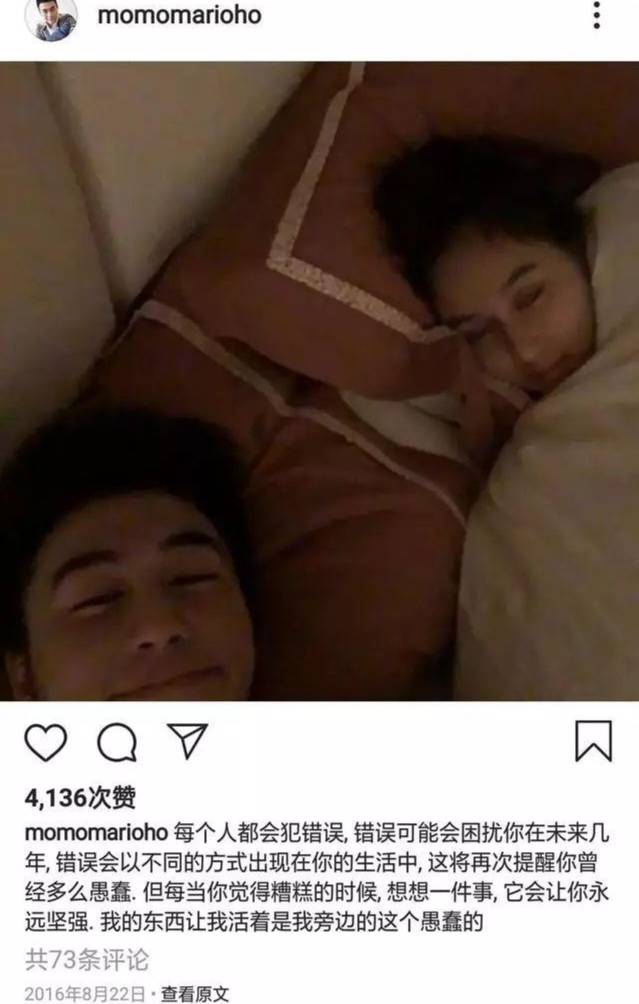The image size is (639, 1004).
Task: Bookmark this post
Action: pyautogui.click(x=593, y=741)
